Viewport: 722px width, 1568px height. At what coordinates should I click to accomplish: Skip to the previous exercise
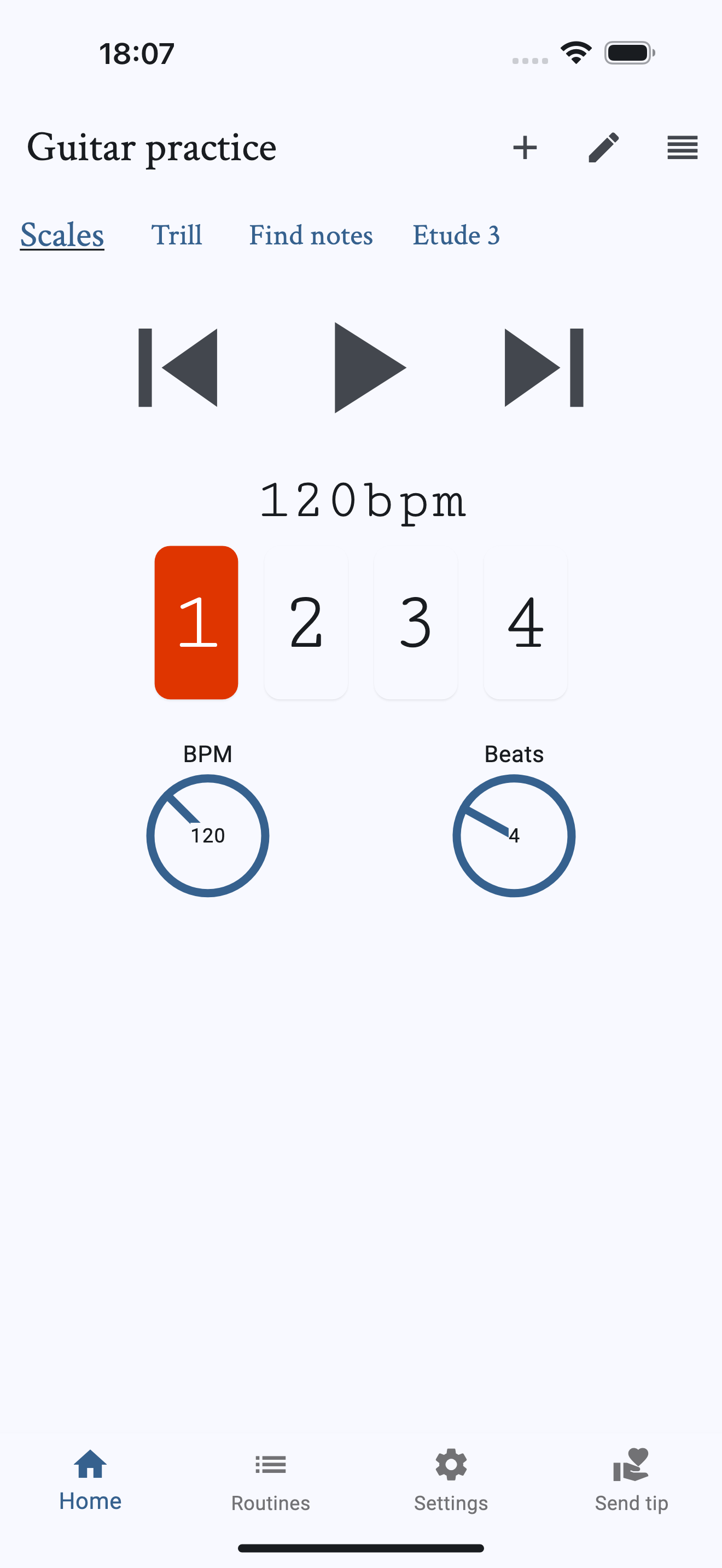point(178,367)
